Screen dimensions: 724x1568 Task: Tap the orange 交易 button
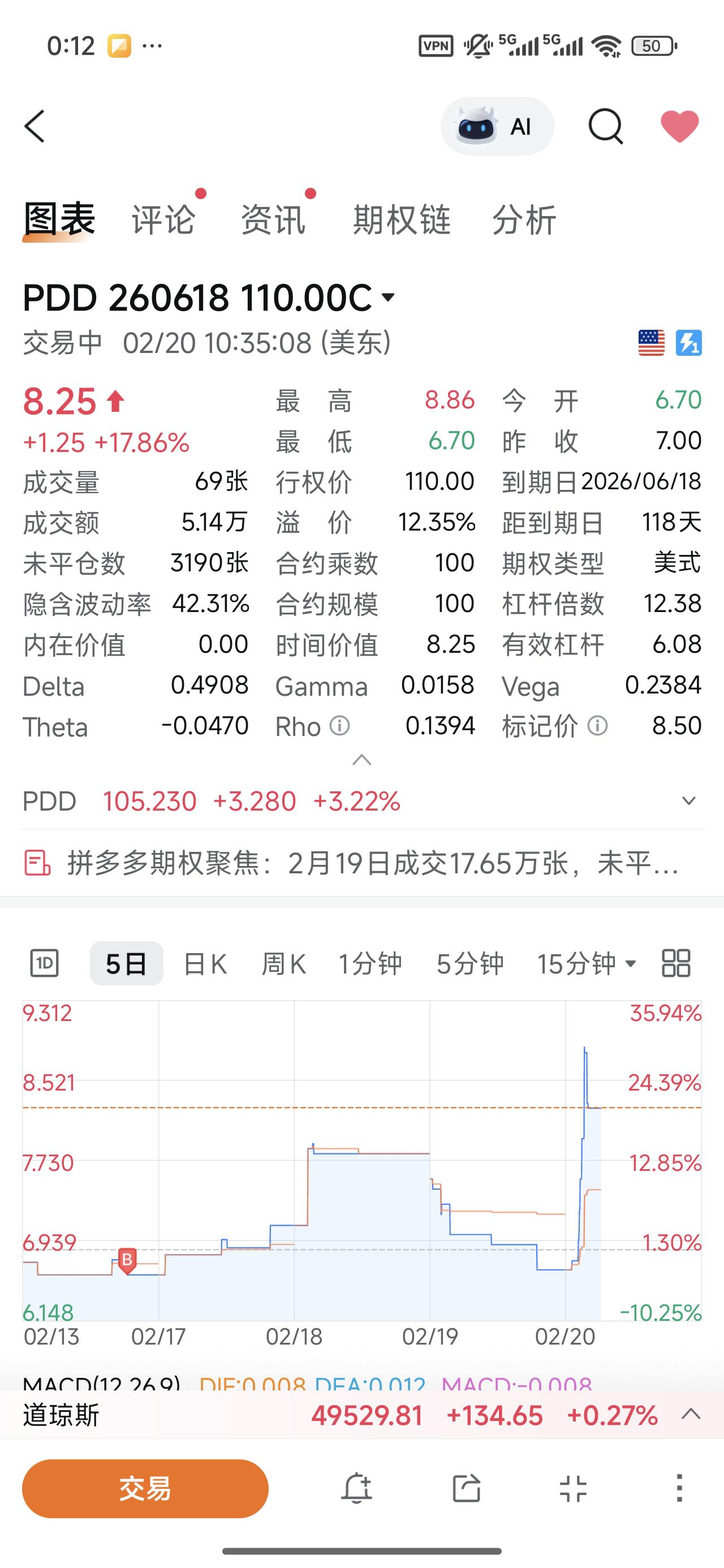(x=145, y=1488)
